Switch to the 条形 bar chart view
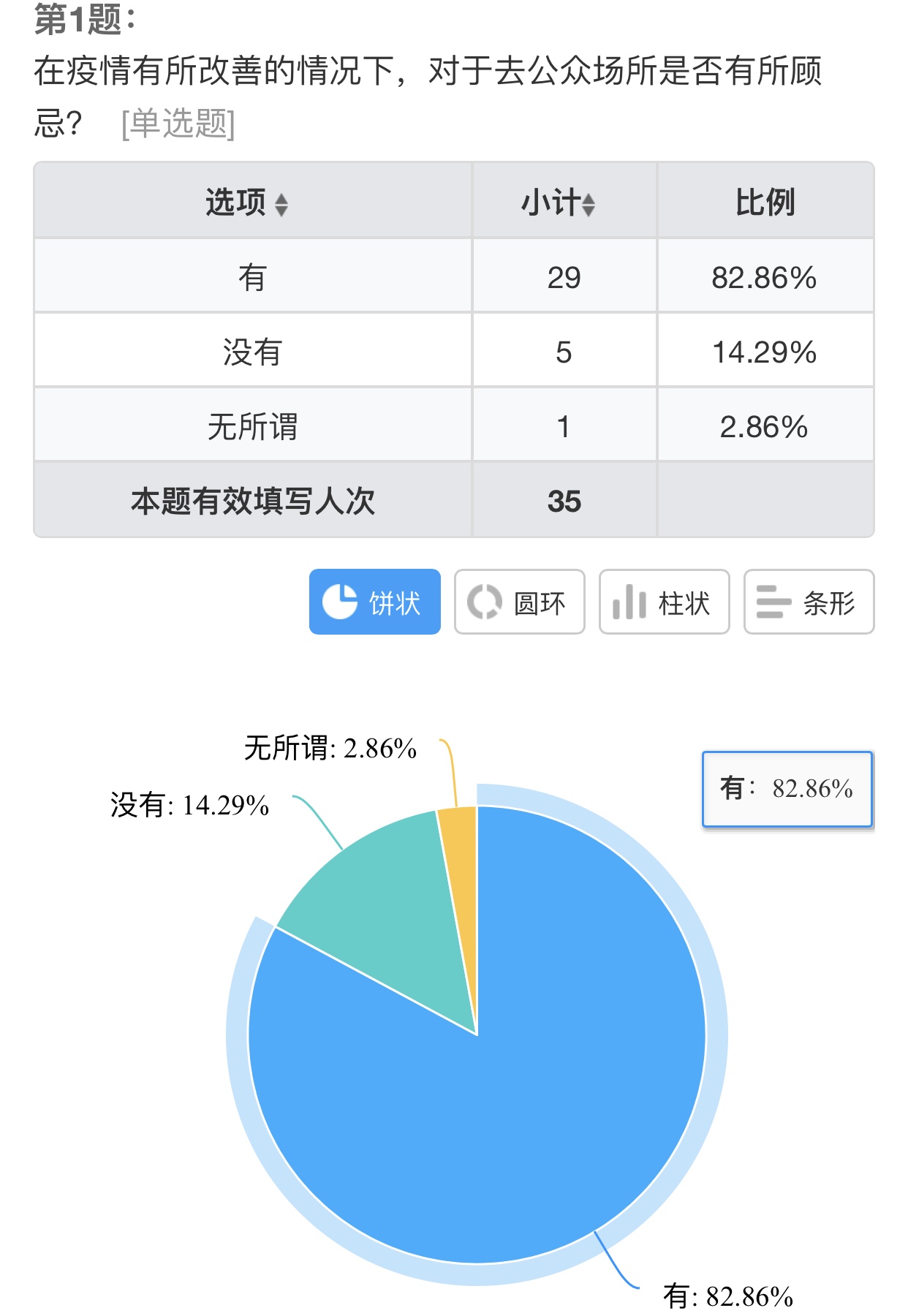Image resolution: width=908 pixels, height=1316 pixels. [x=809, y=602]
